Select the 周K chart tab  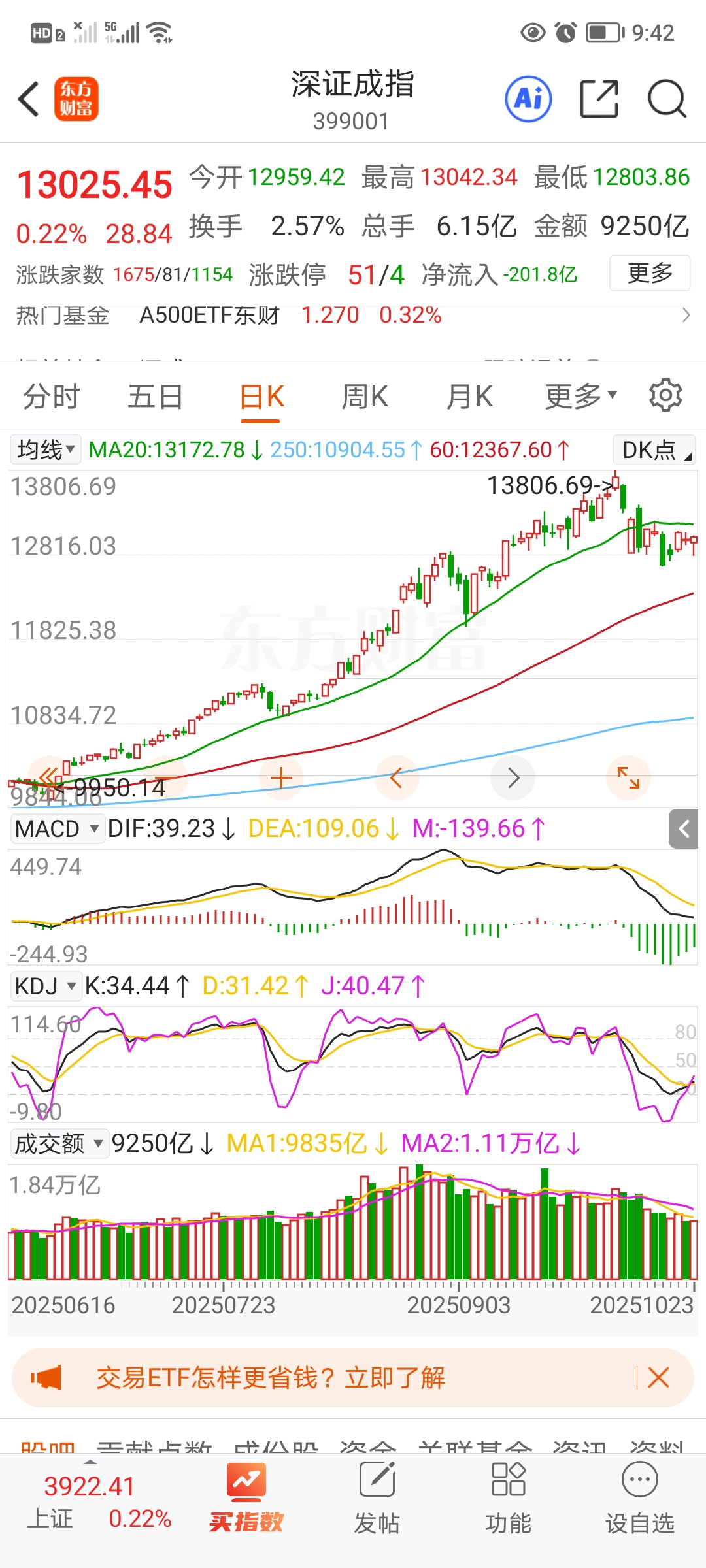tap(365, 397)
